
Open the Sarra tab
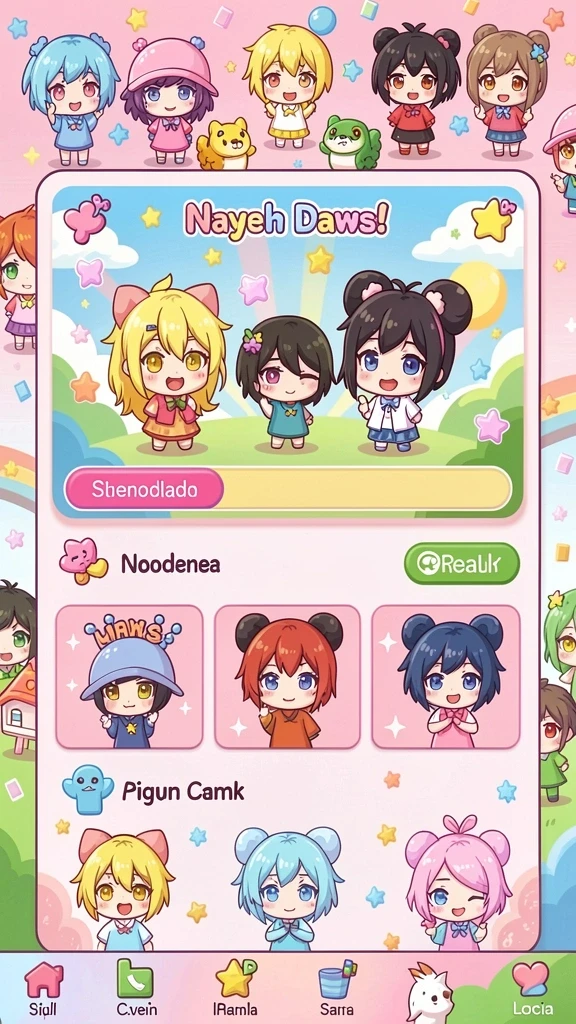(x=337, y=988)
